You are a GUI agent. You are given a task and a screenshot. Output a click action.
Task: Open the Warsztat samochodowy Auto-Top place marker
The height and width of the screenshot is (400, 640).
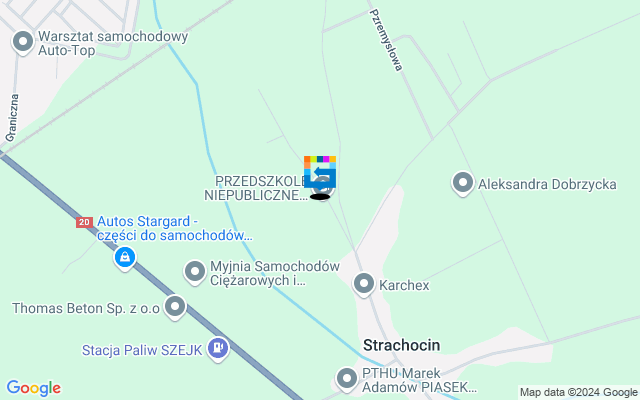(22, 42)
